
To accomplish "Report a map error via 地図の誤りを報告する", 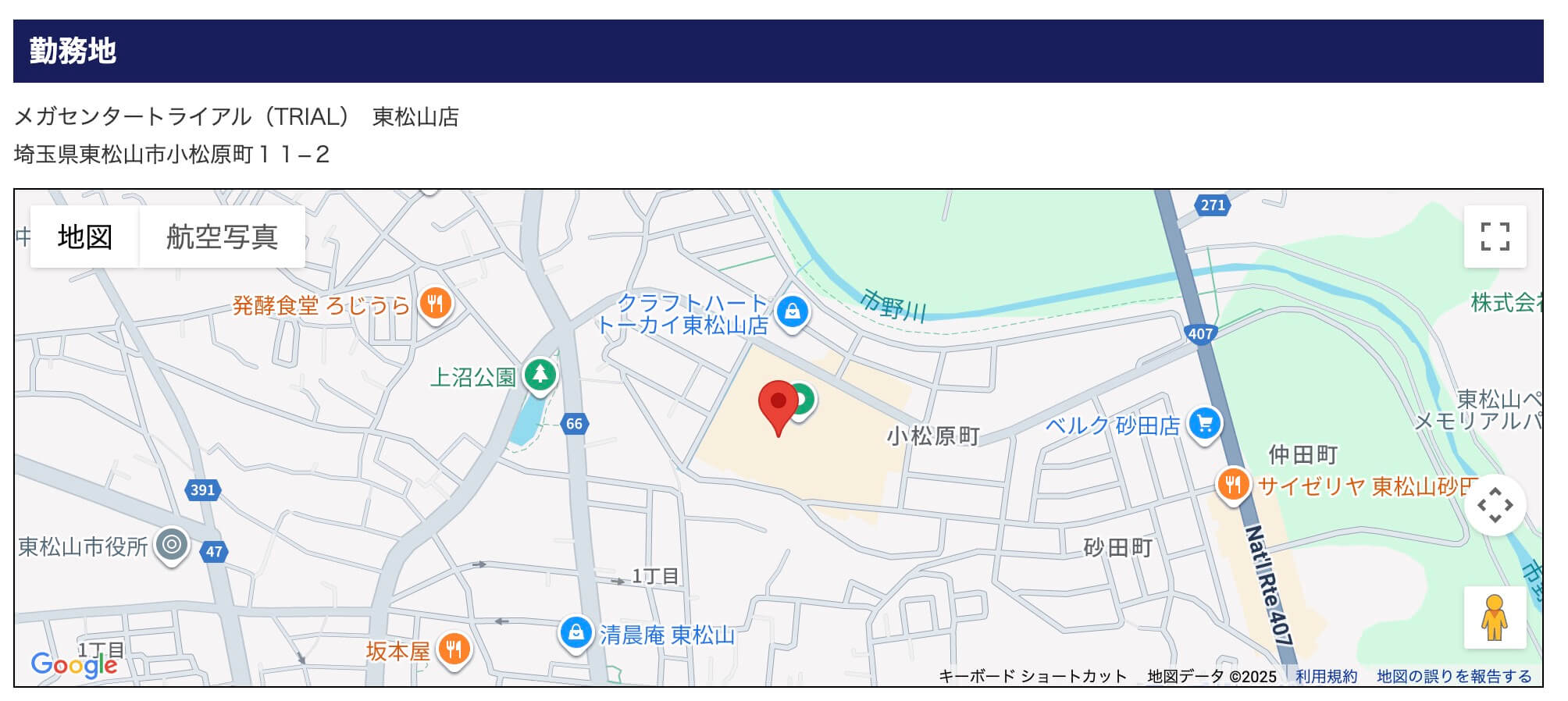I will point(1453,676).
